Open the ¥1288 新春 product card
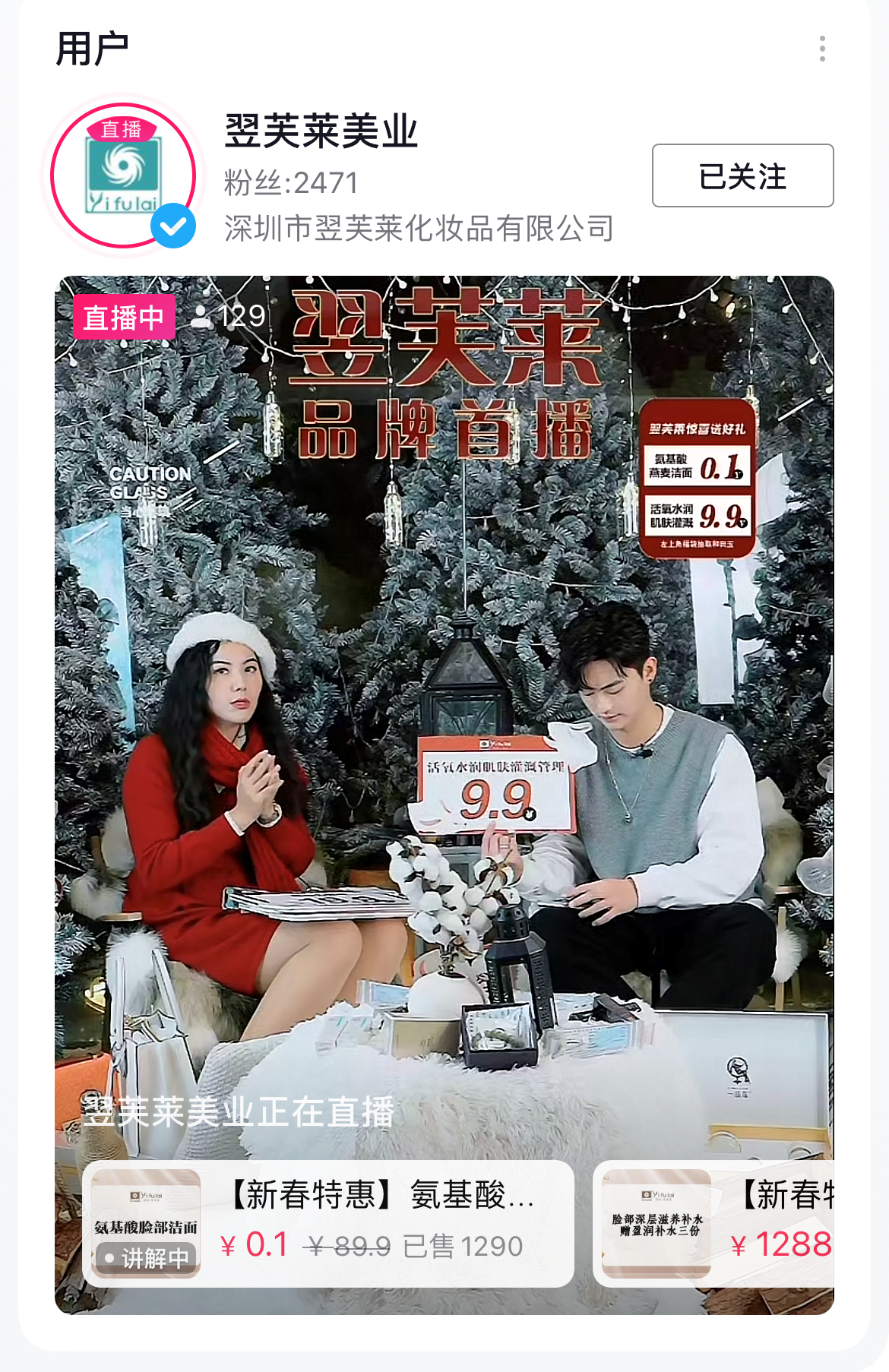Viewport: 889px width, 1372px height. [714, 1223]
